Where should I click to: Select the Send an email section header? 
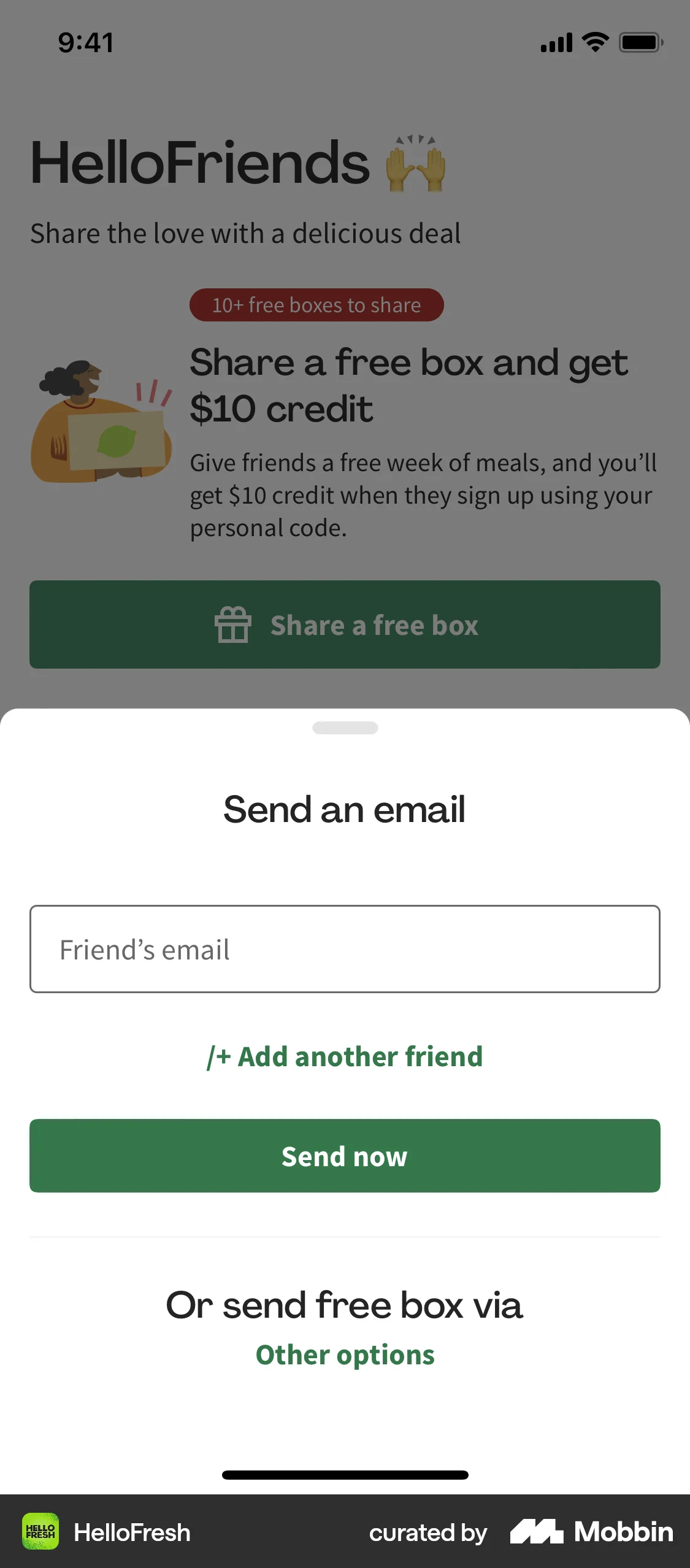pos(345,809)
